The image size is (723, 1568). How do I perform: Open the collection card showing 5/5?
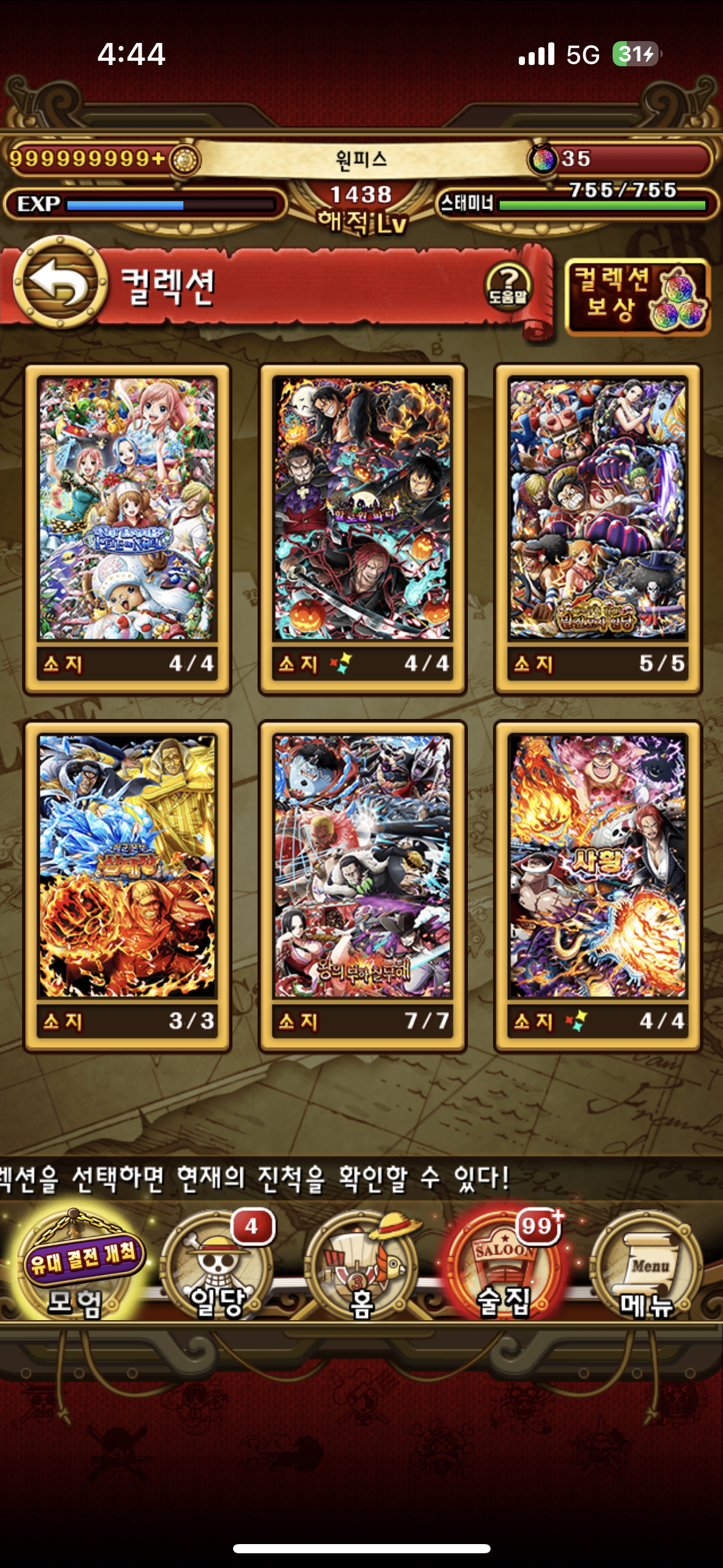(597, 529)
